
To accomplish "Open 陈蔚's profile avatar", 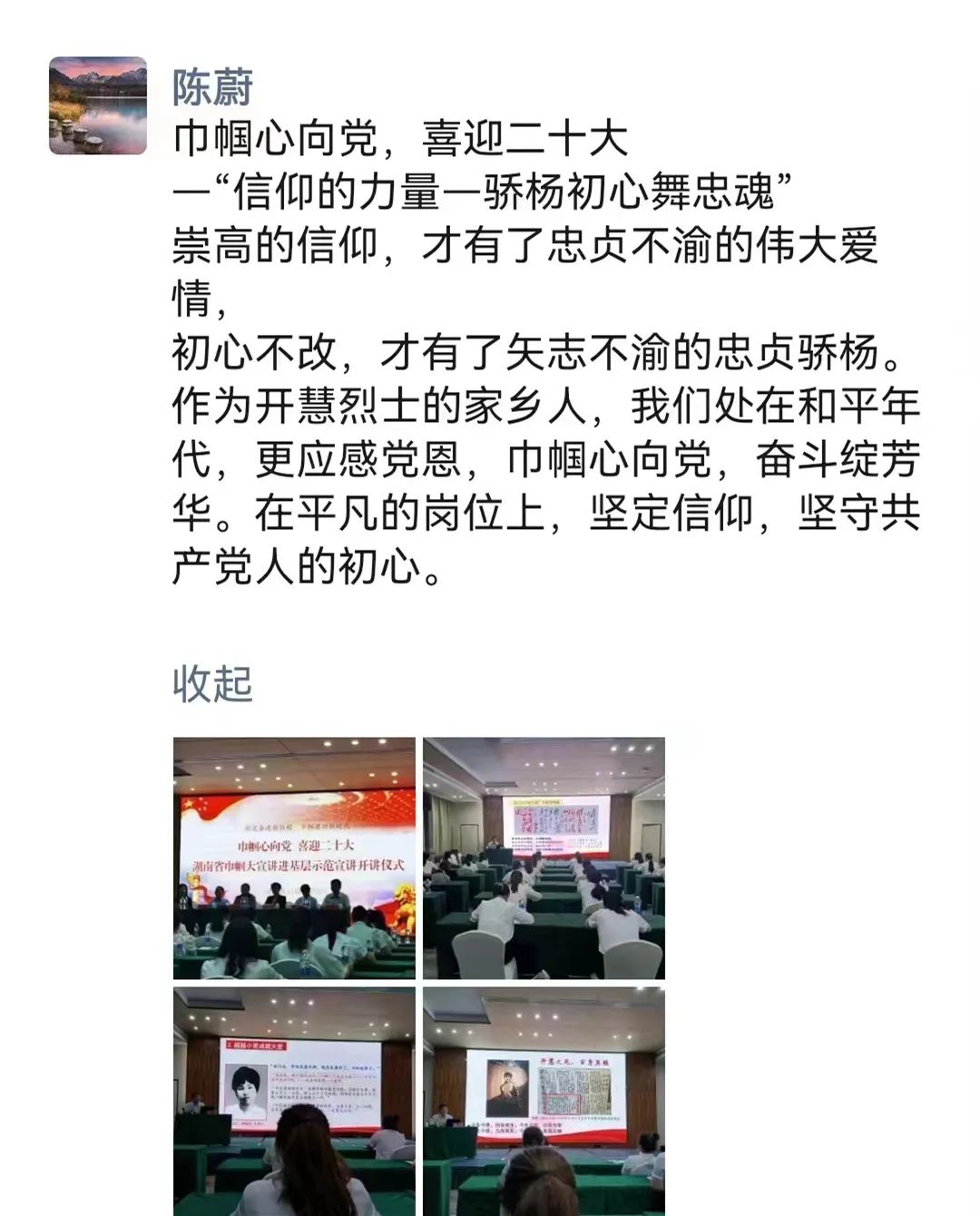I will [x=98, y=105].
